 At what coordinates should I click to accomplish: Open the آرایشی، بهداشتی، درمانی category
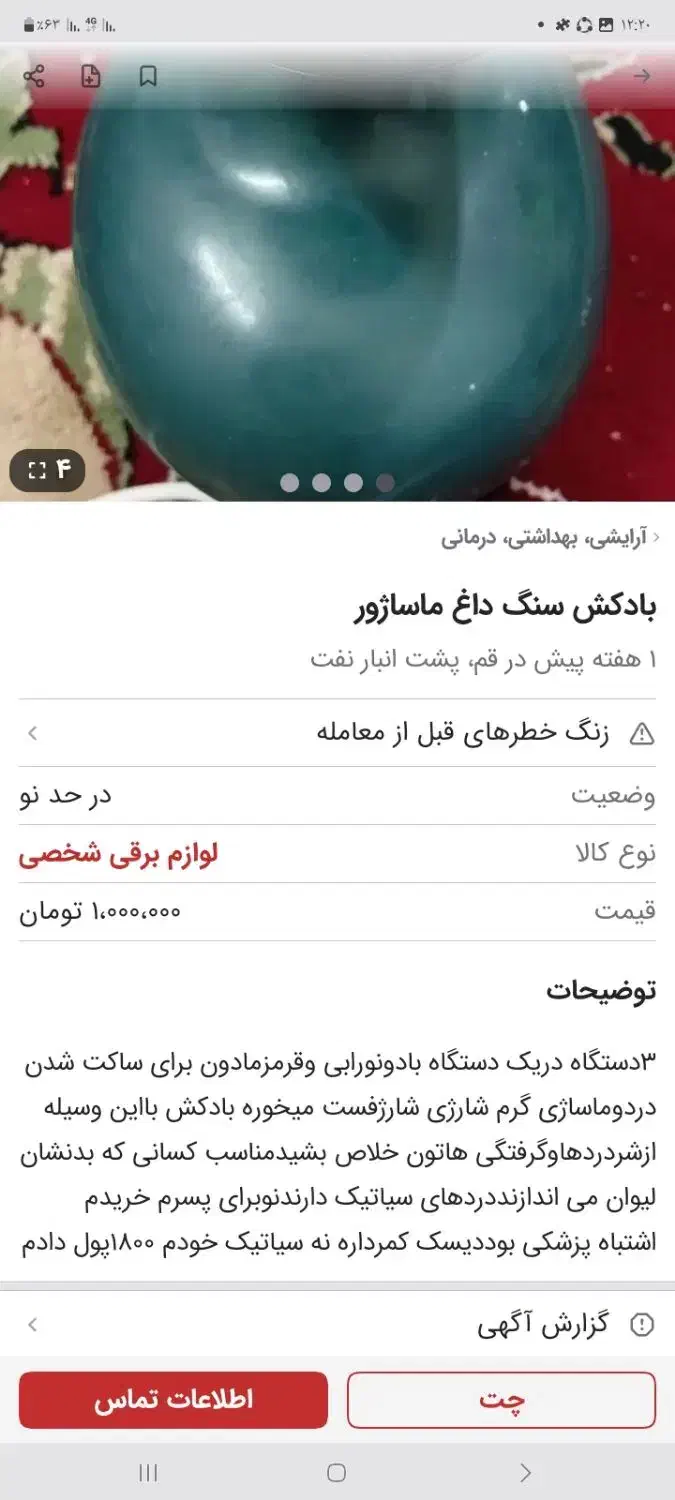click(x=545, y=538)
